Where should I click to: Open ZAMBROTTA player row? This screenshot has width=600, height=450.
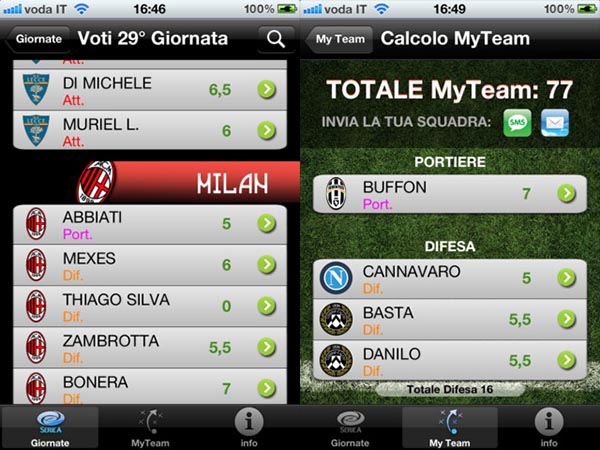pos(150,348)
